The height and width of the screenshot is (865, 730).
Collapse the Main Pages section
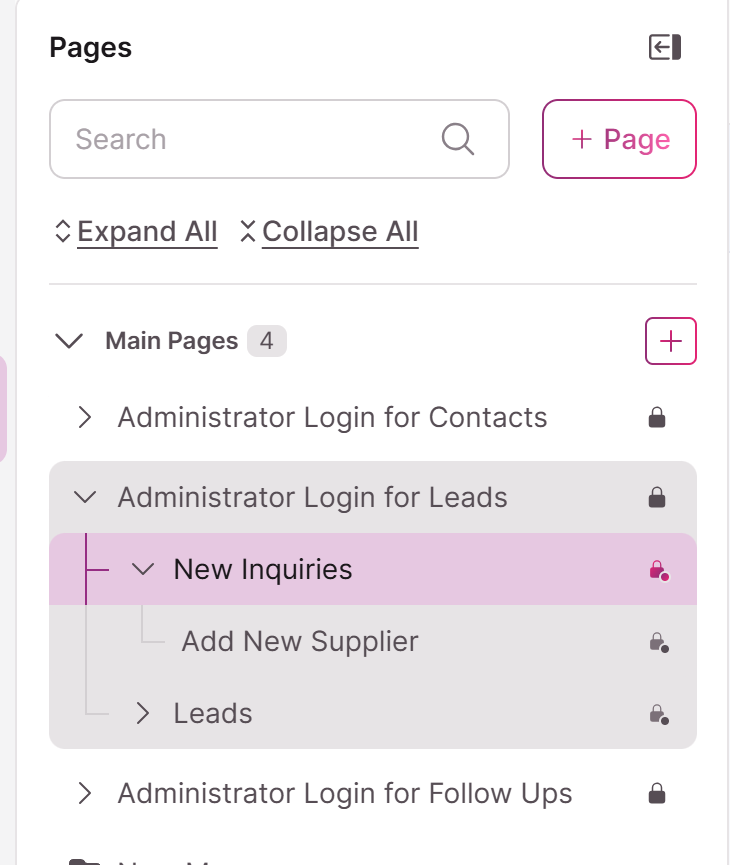click(x=69, y=341)
